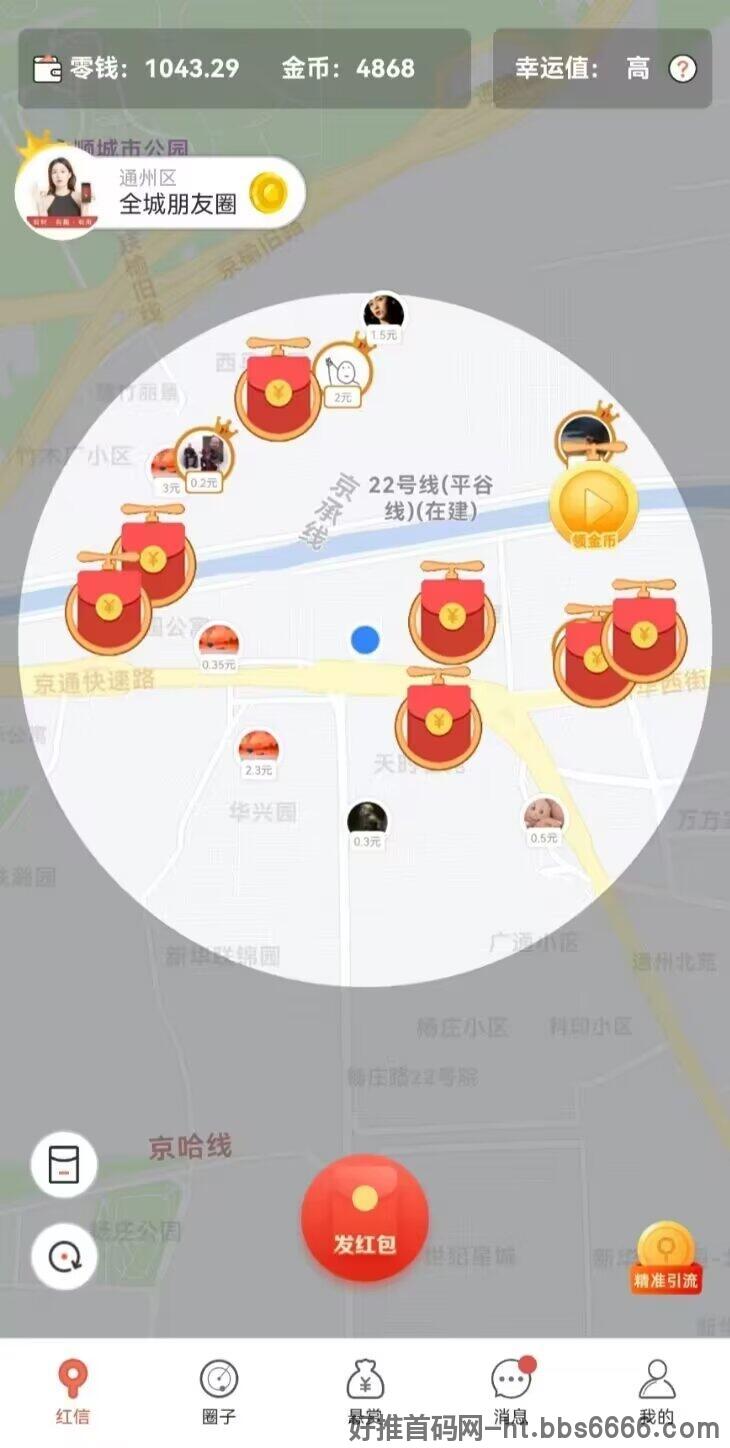
Task: Switch to the 圈子 tab
Action: click(x=219, y=1391)
